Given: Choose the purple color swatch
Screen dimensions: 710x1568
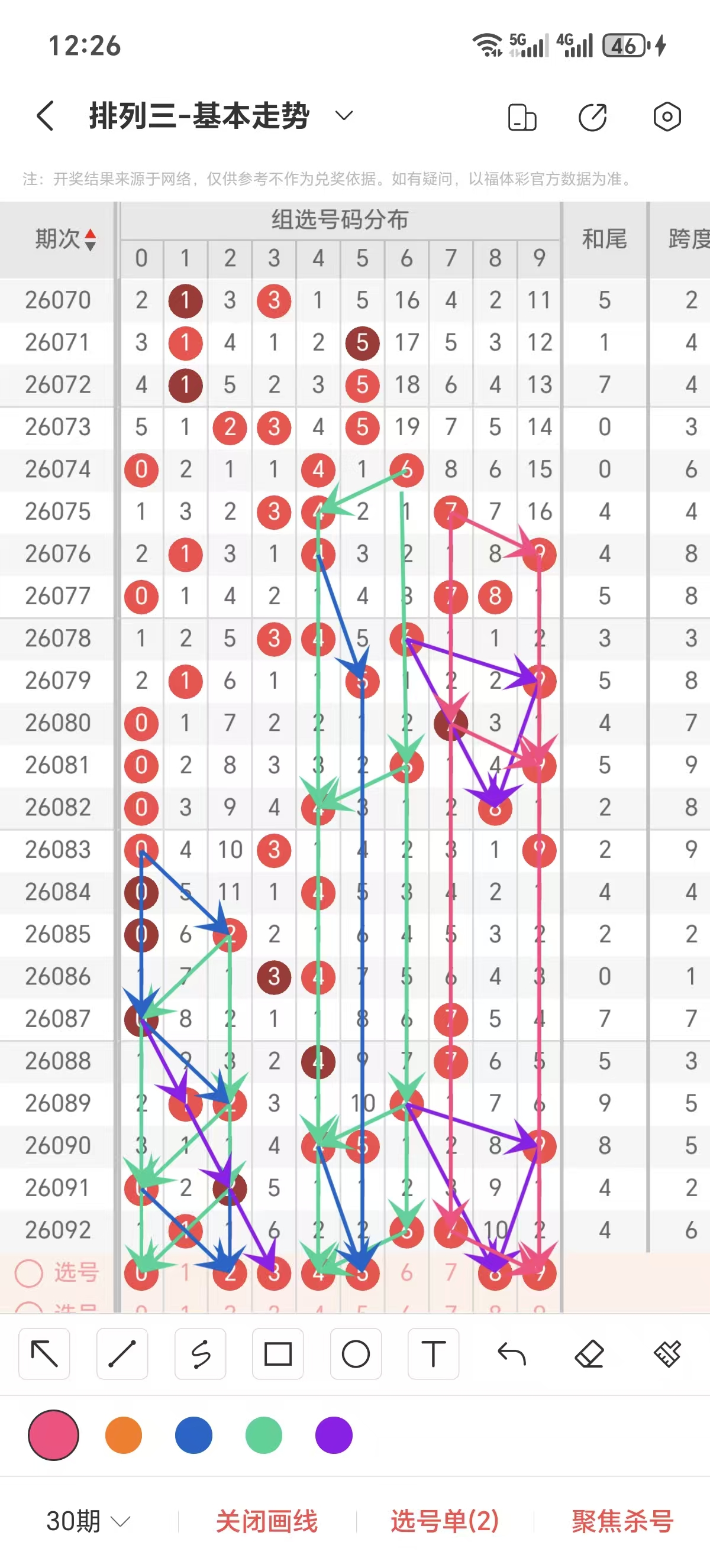Looking at the screenshot, I should (334, 1435).
